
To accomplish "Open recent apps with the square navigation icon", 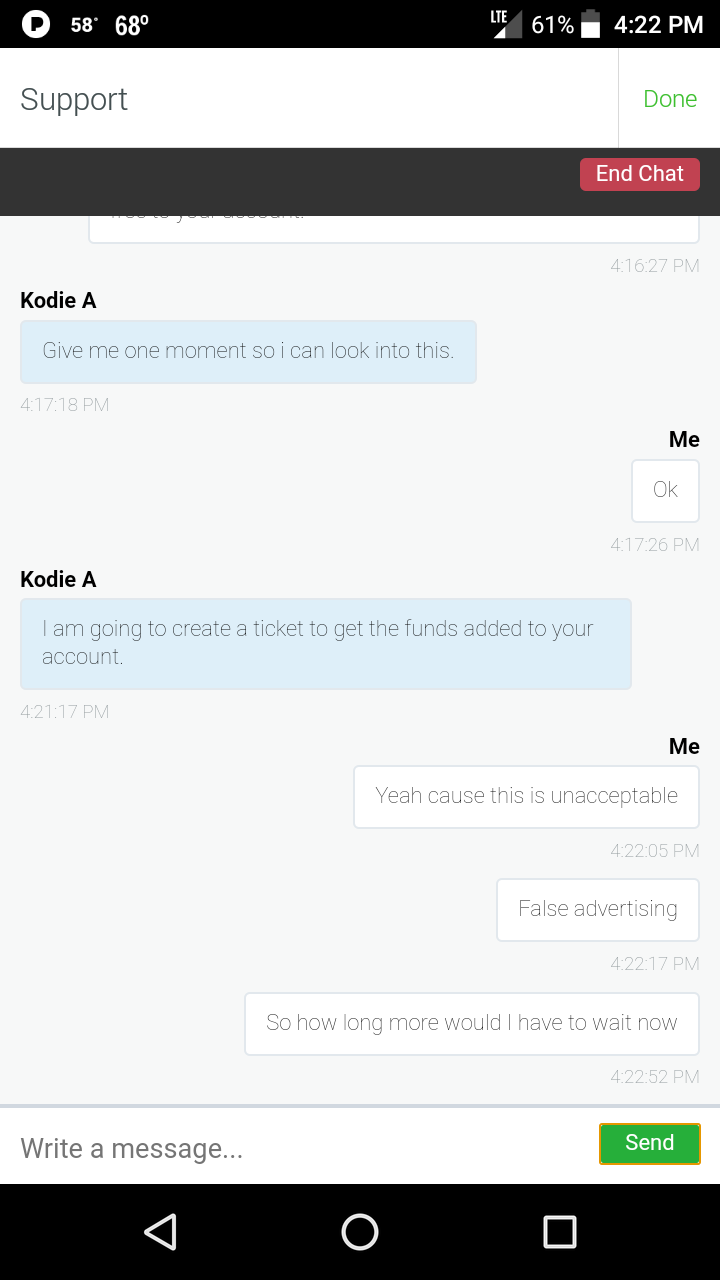I will [560, 1232].
